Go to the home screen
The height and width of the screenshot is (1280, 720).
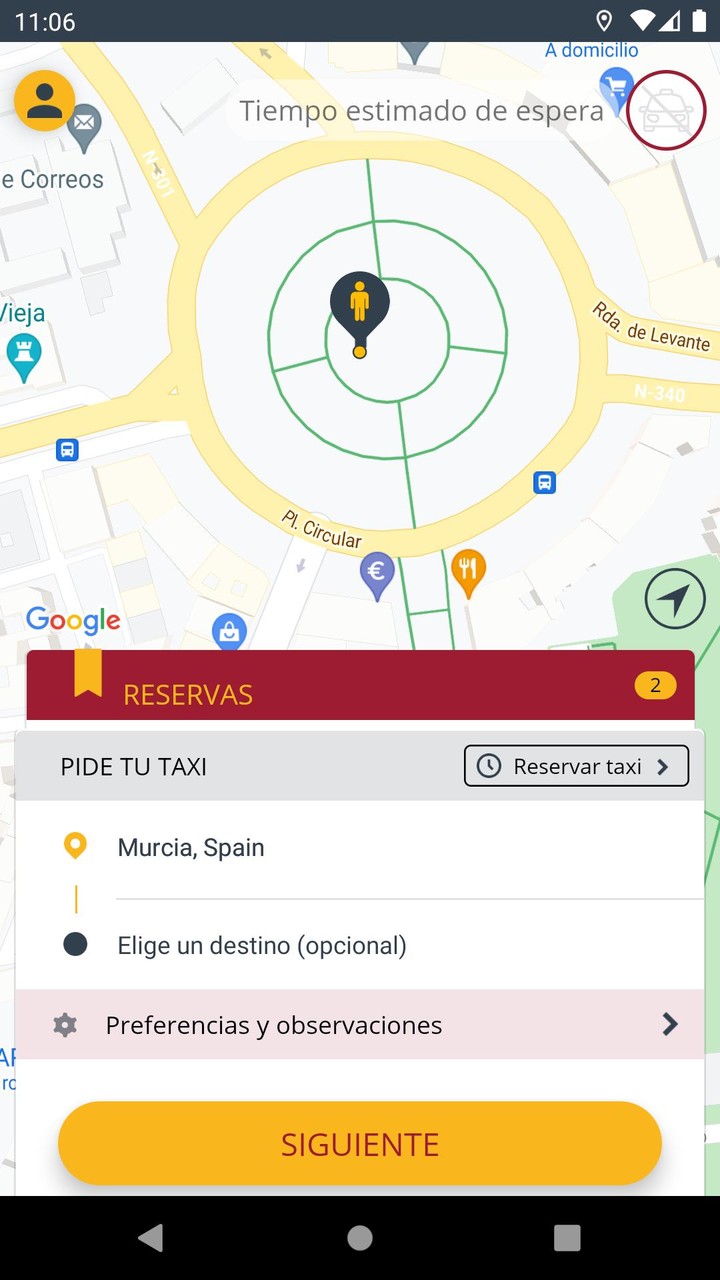(360, 1238)
